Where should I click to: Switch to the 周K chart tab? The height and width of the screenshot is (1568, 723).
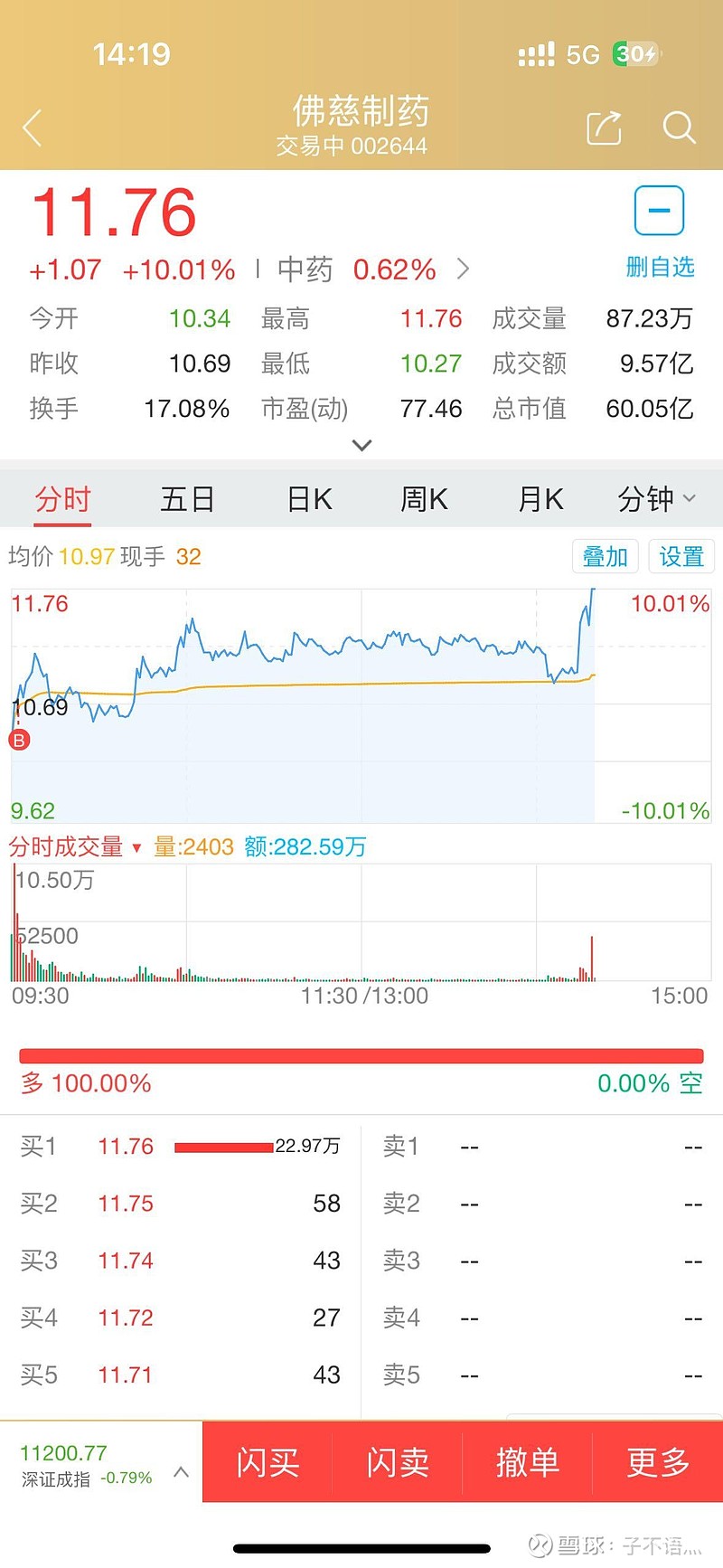coord(424,499)
